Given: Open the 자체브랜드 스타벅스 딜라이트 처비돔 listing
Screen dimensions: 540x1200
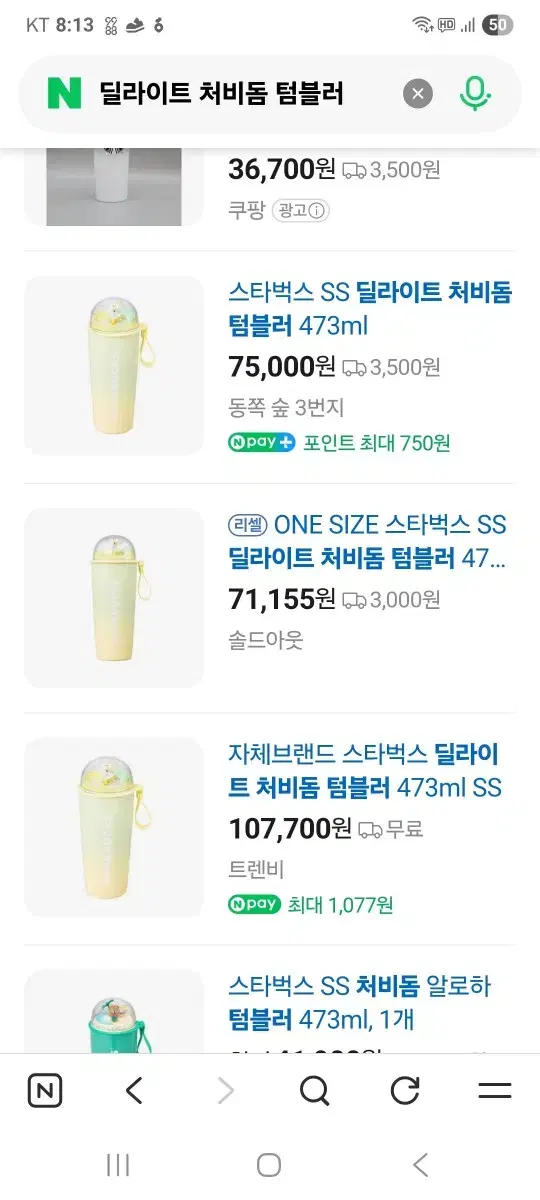Looking at the screenshot, I should [365, 770].
